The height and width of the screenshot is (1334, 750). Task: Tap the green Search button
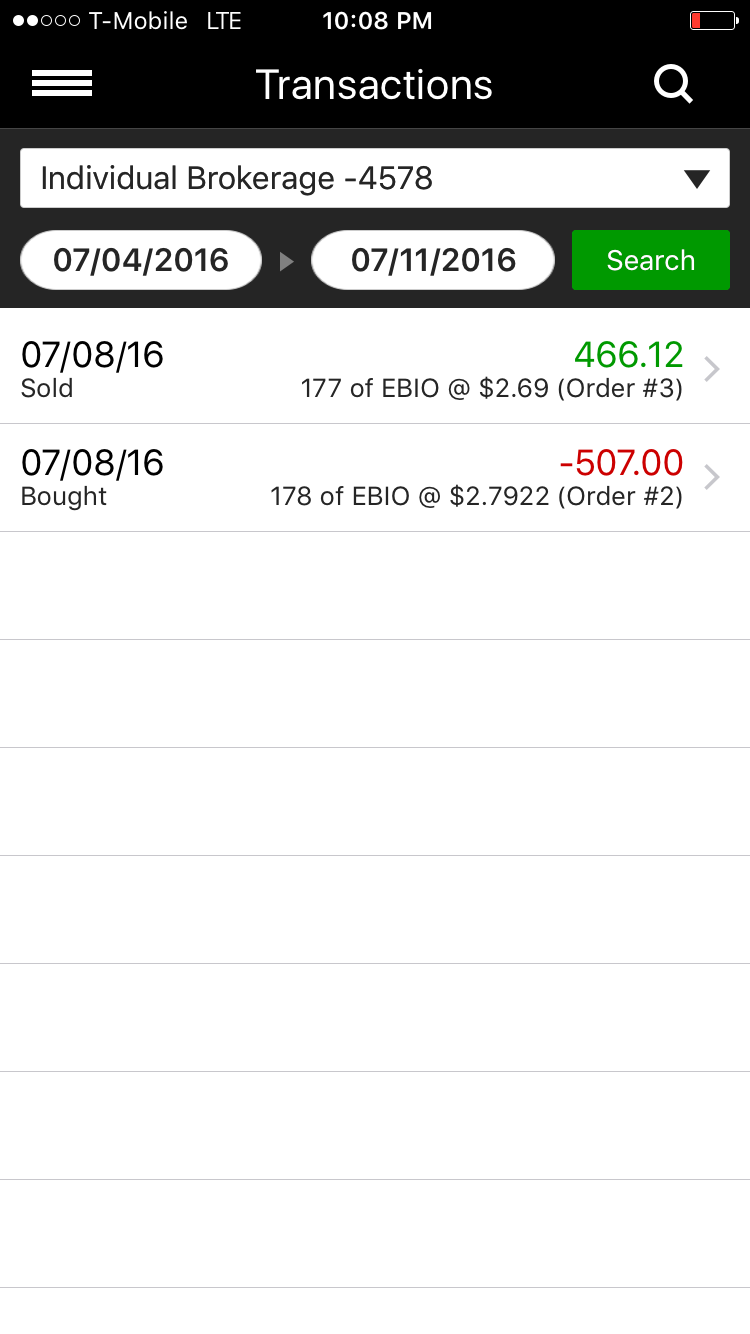coord(651,261)
